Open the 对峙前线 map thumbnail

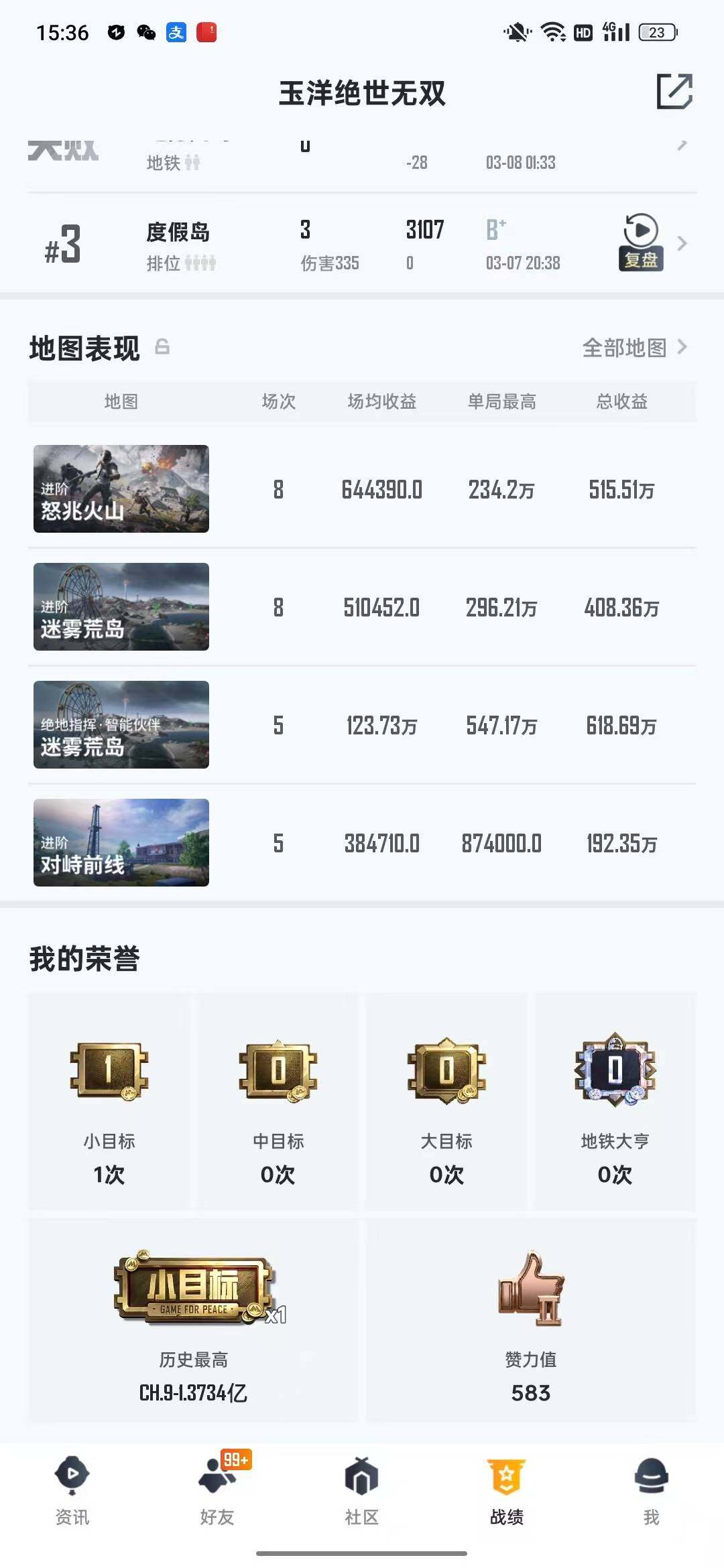tap(121, 843)
